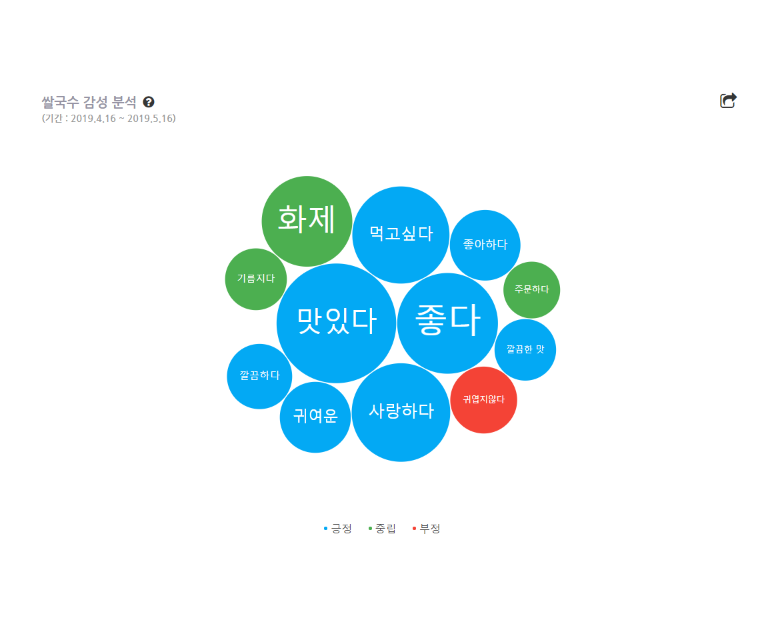Screen dimensions: 782x629
Task: Select the red 귀엽지않다 bubble
Action: [x=483, y=400]
